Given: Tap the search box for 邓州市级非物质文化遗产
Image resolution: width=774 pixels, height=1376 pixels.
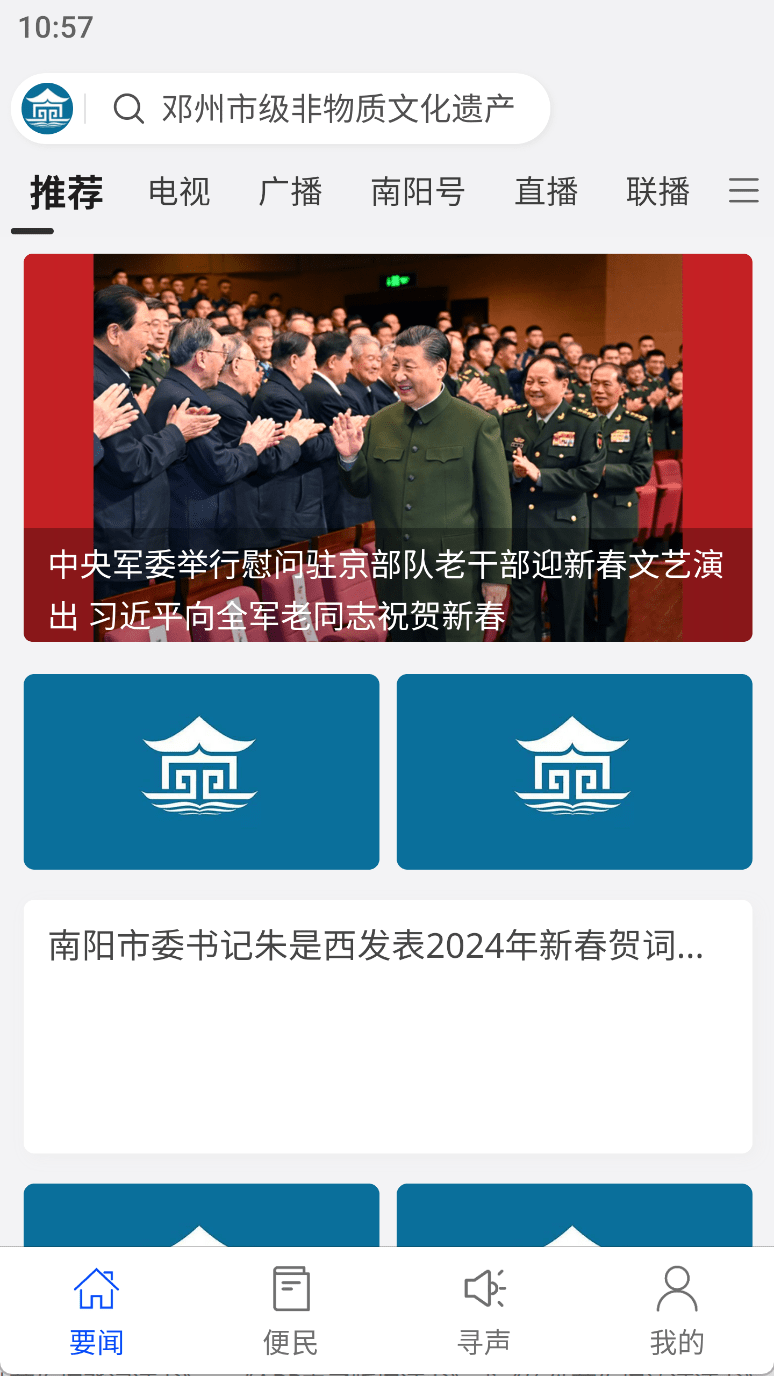Looking at the screenshot, I should (x=336, y=109).
